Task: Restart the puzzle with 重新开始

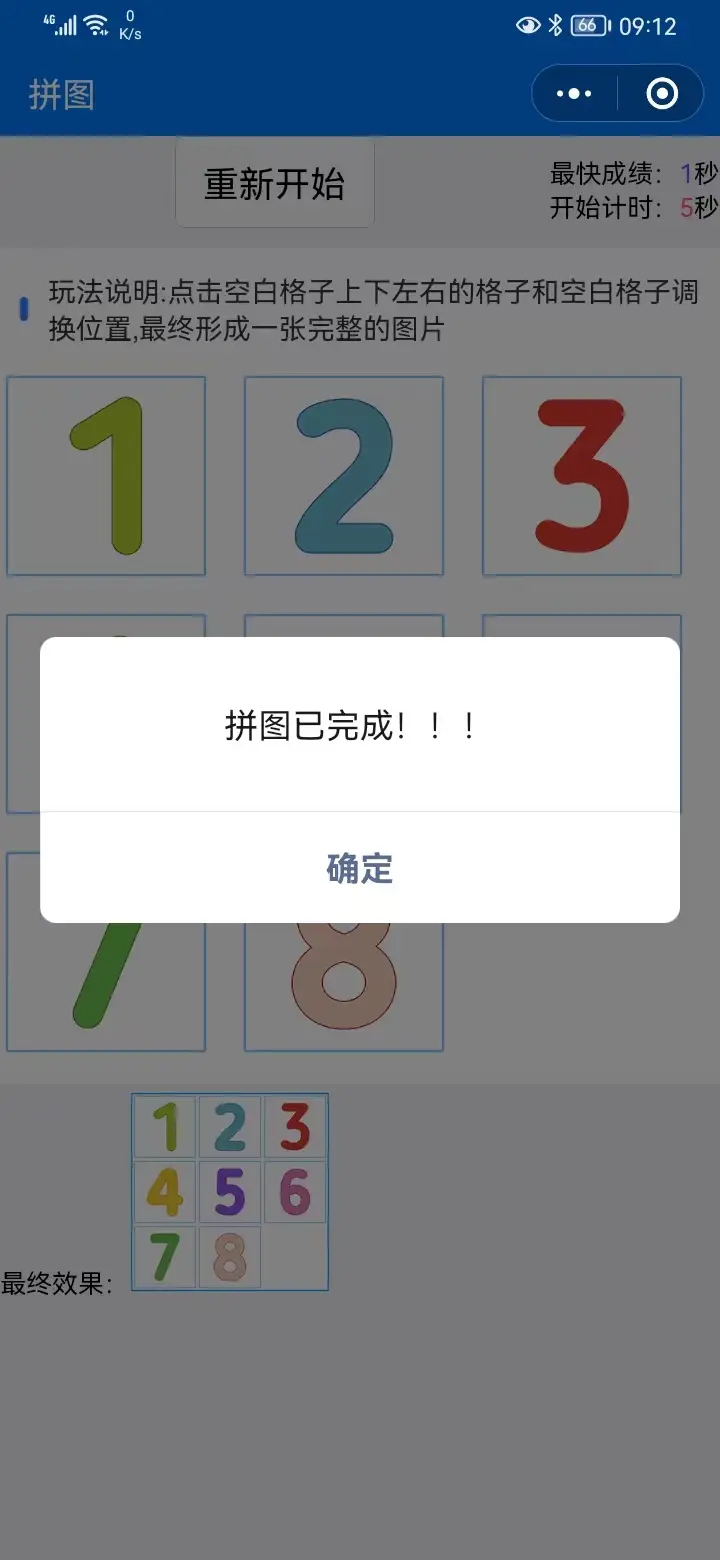Action: click(x=275, y=184)
